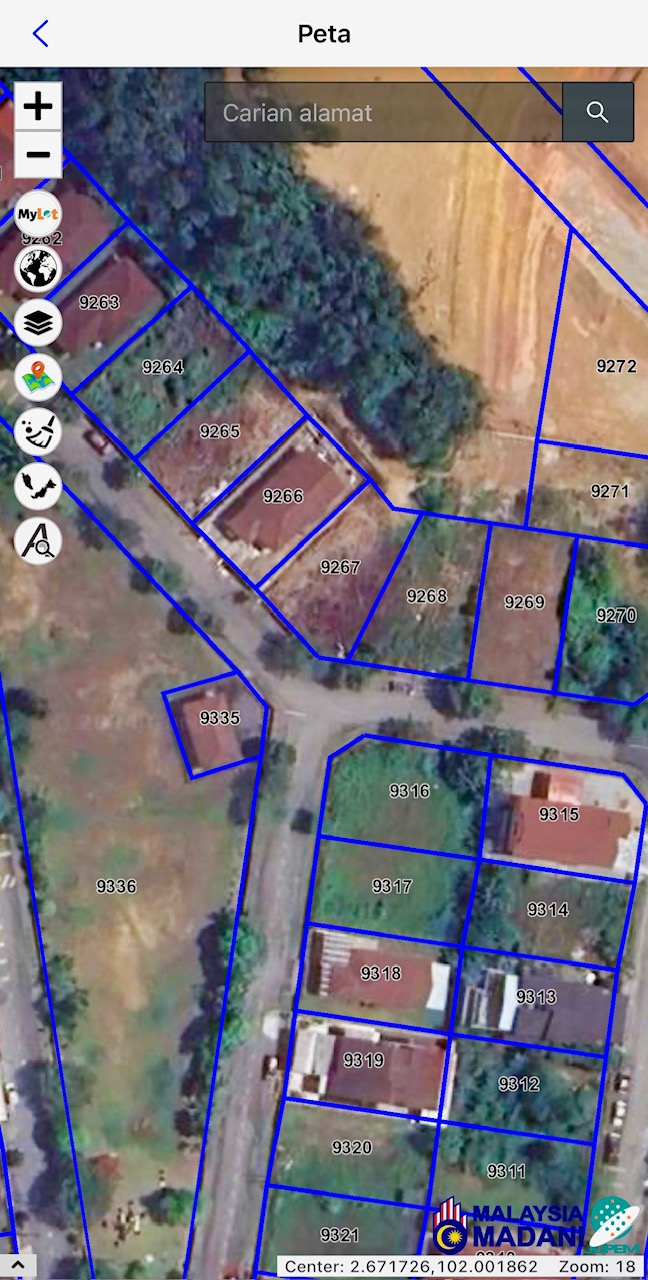
Task: Open the MyLot tool button
Action: pos(38,214)
